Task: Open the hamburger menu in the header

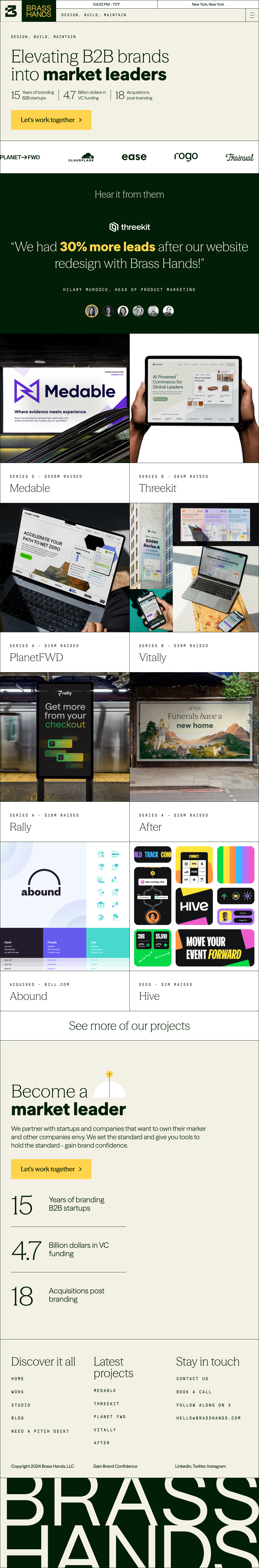Action: click(252, 15)
